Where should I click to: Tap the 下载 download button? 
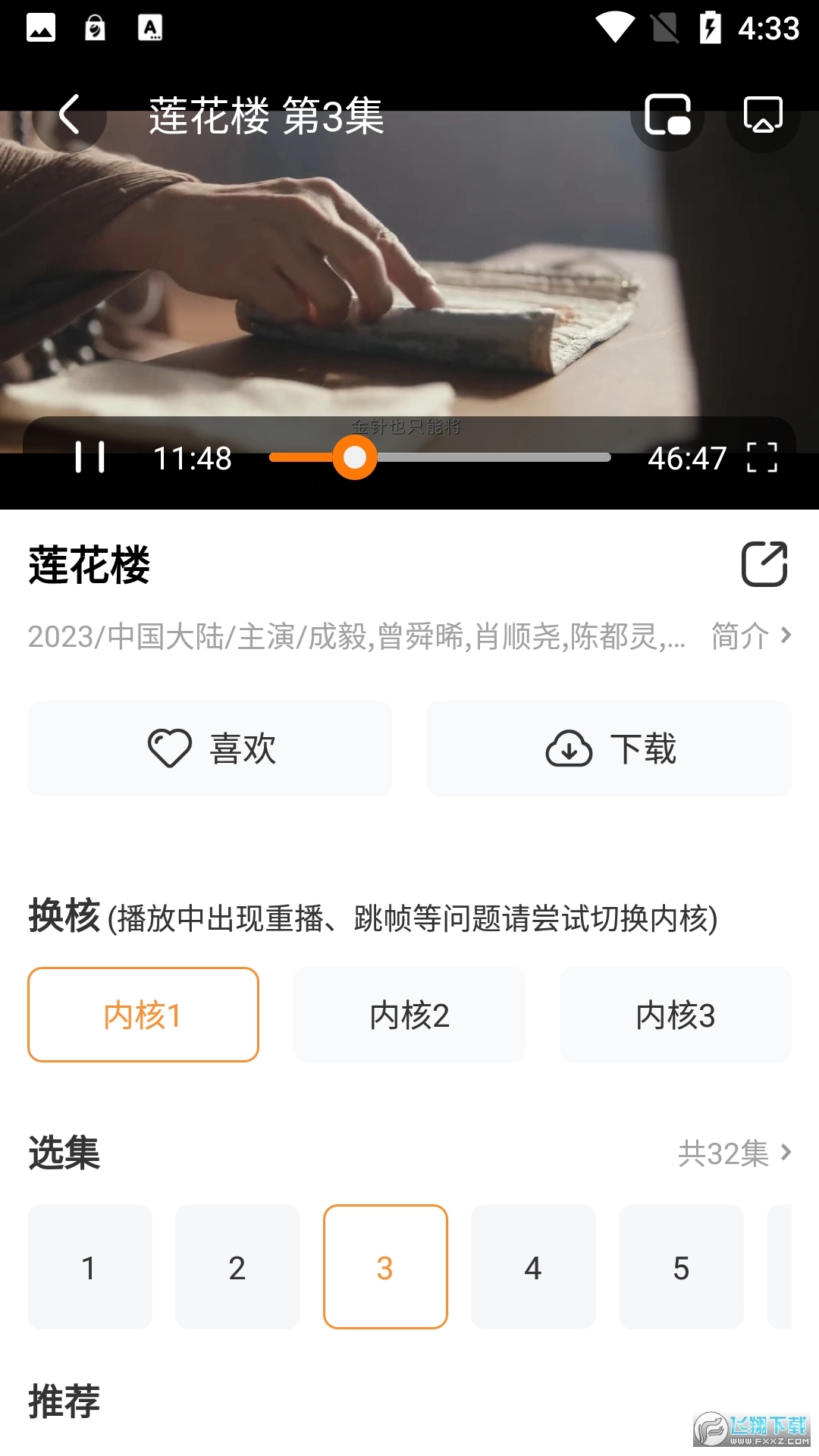pos(608,748)
